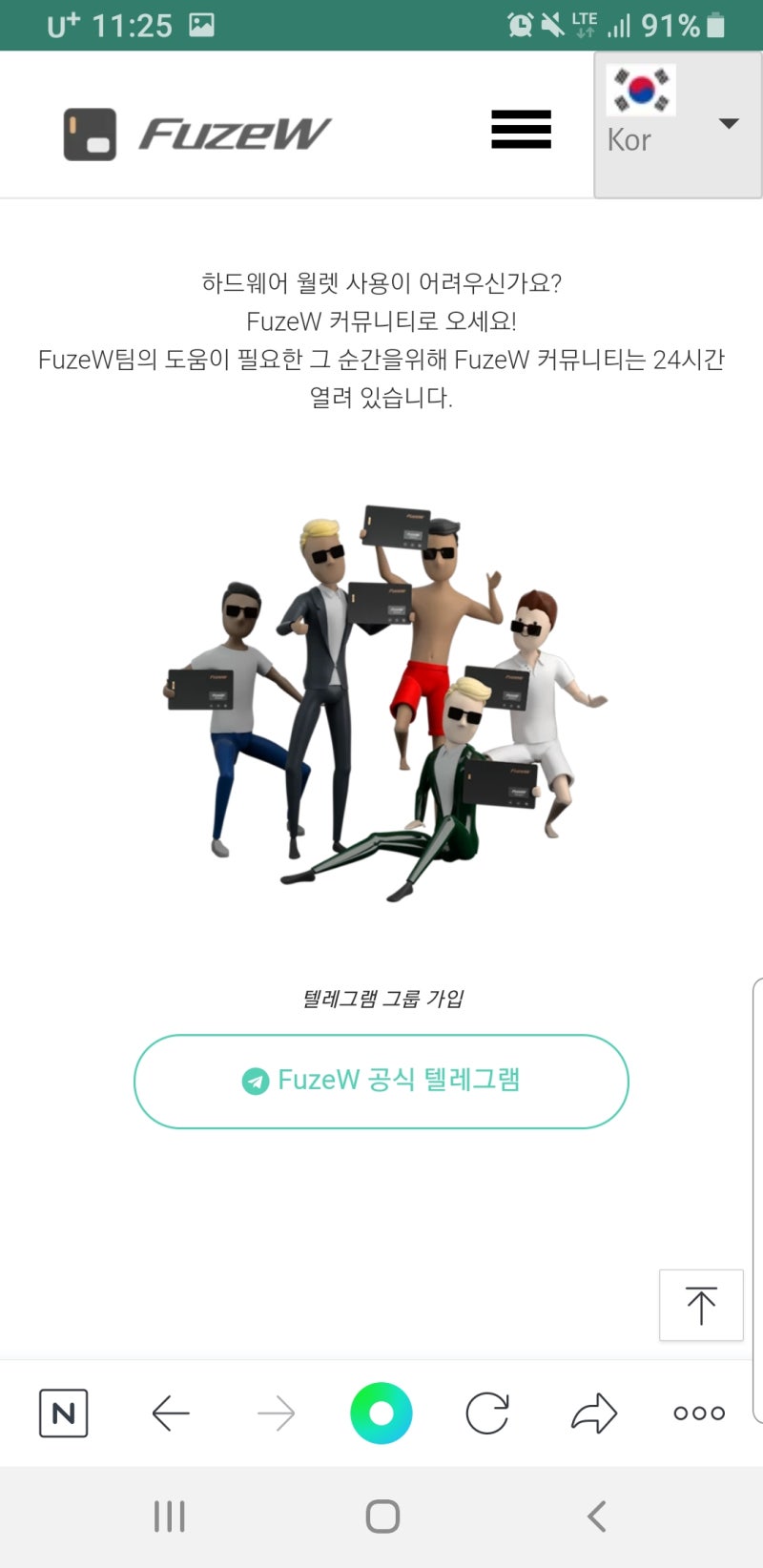The image size is (763, 1568).
Task: Tap the Naver icon in the browser toolbar
Action: click(62, 1413)
